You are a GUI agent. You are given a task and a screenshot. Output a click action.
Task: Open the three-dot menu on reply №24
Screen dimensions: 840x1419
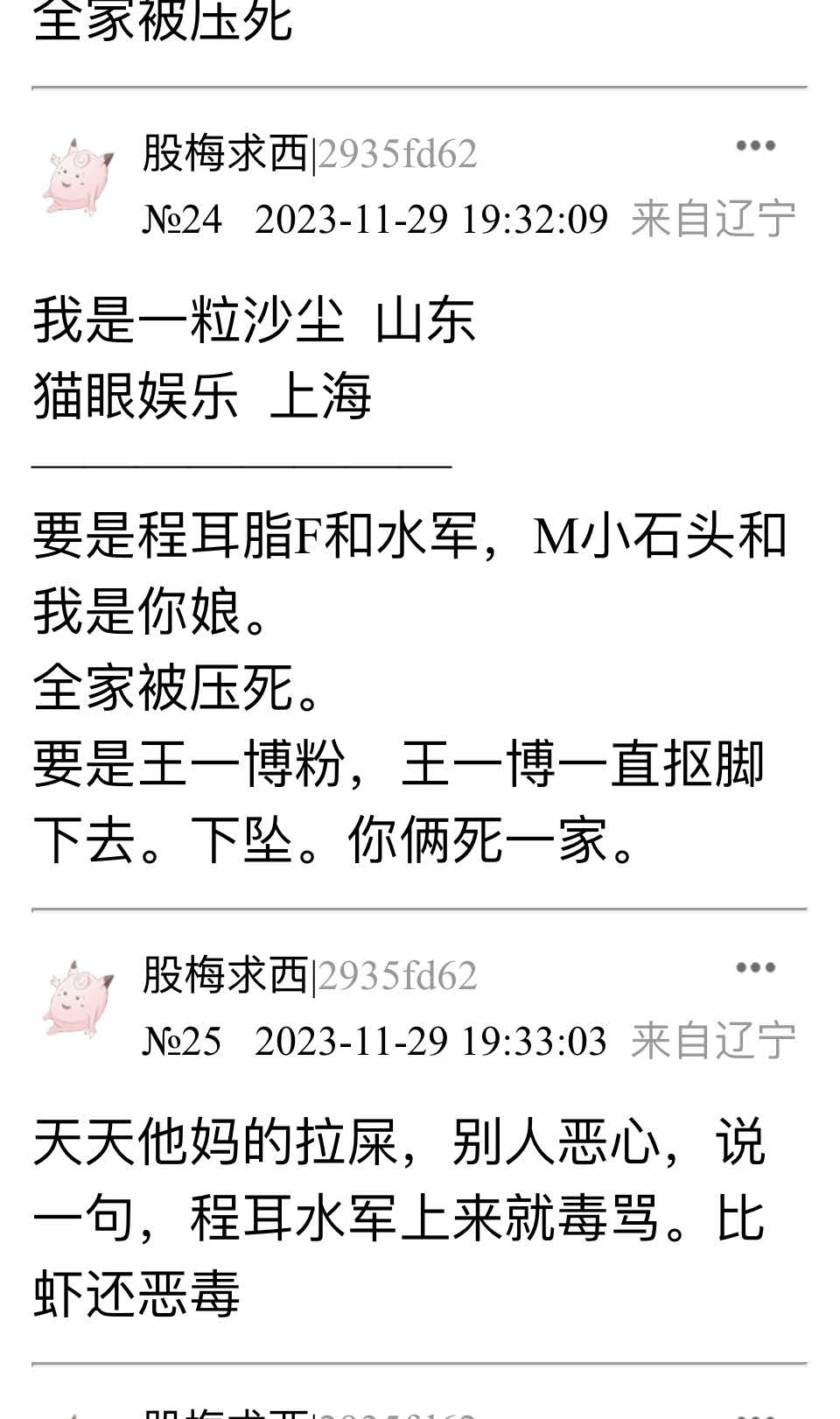(755, 146)
